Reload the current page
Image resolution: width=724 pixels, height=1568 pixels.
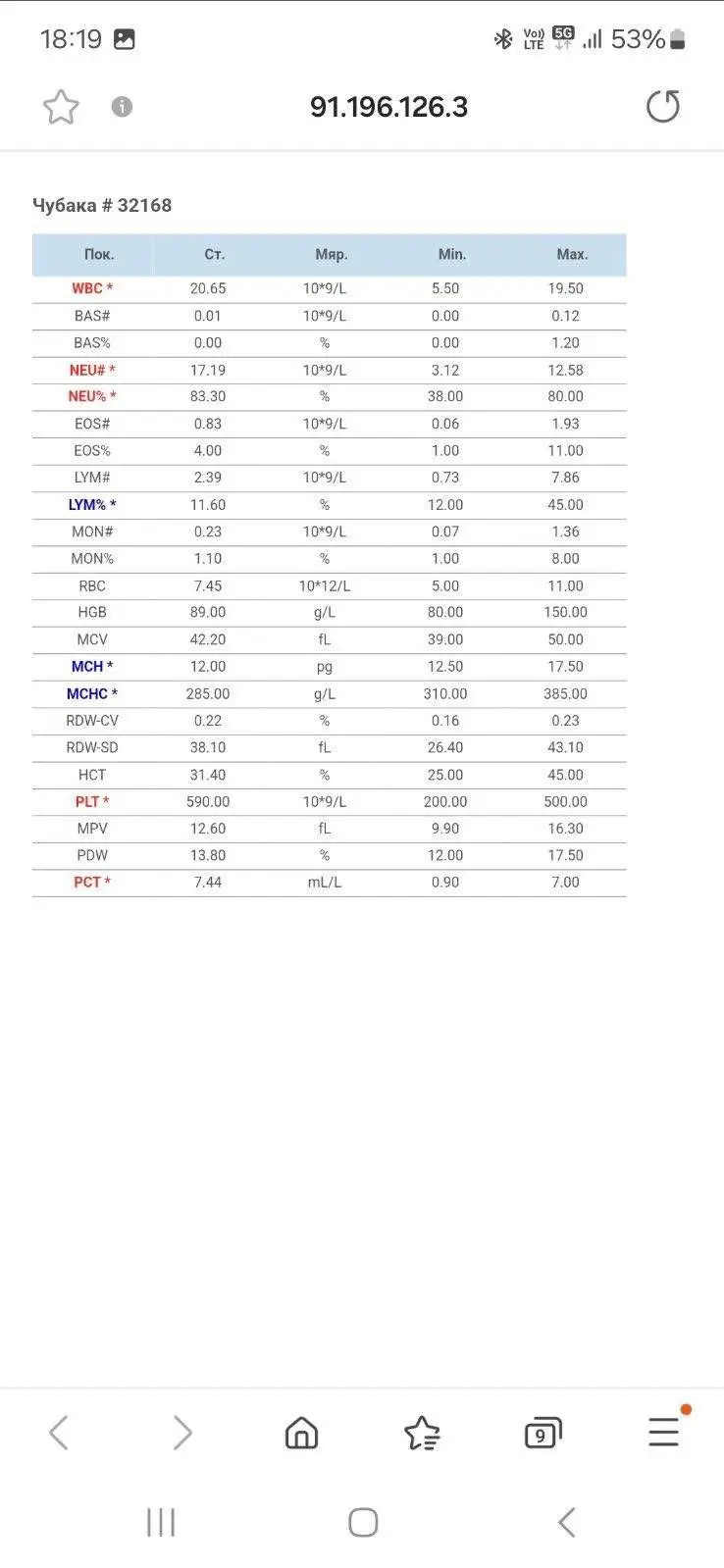pyautogui.click(x=662, y=107)
